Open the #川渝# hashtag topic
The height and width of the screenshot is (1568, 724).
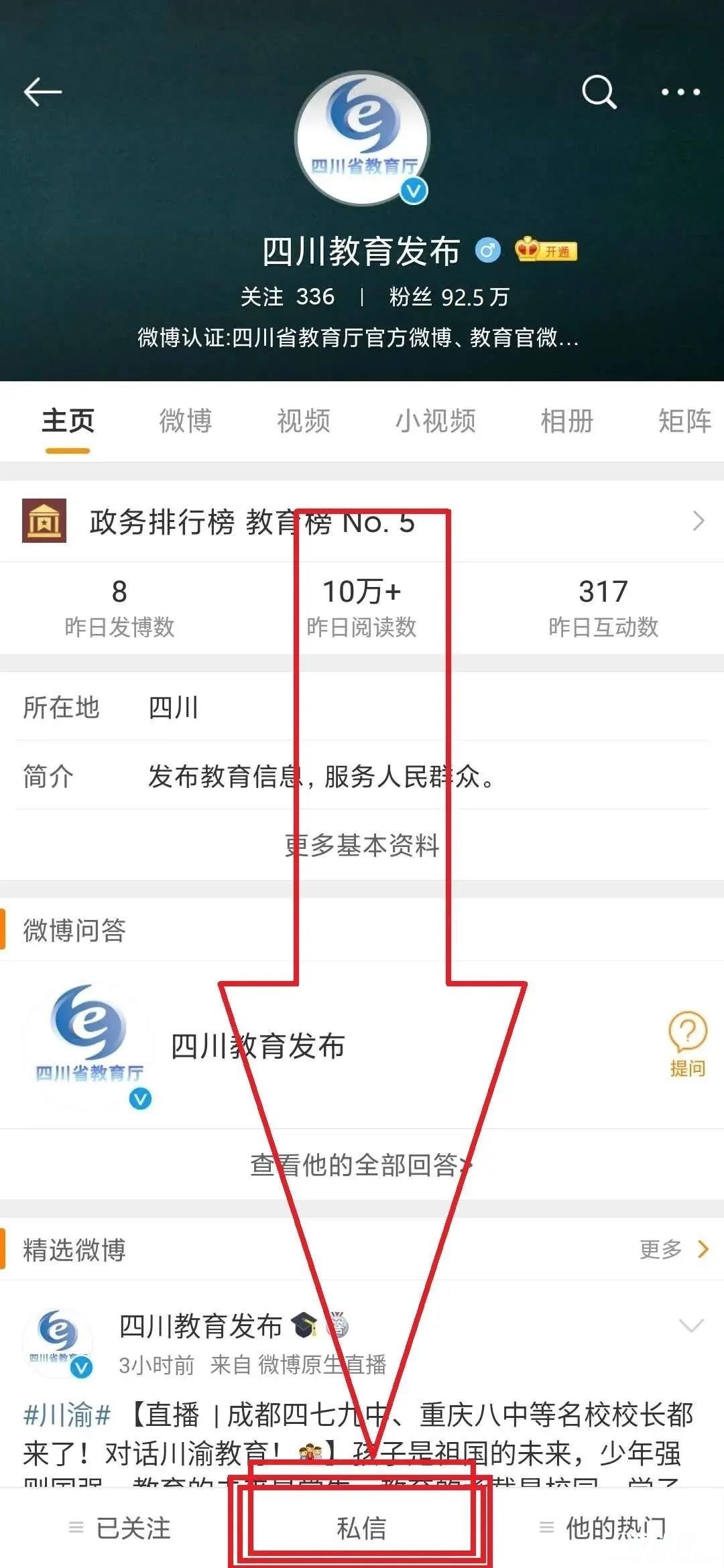(67, 1415)
